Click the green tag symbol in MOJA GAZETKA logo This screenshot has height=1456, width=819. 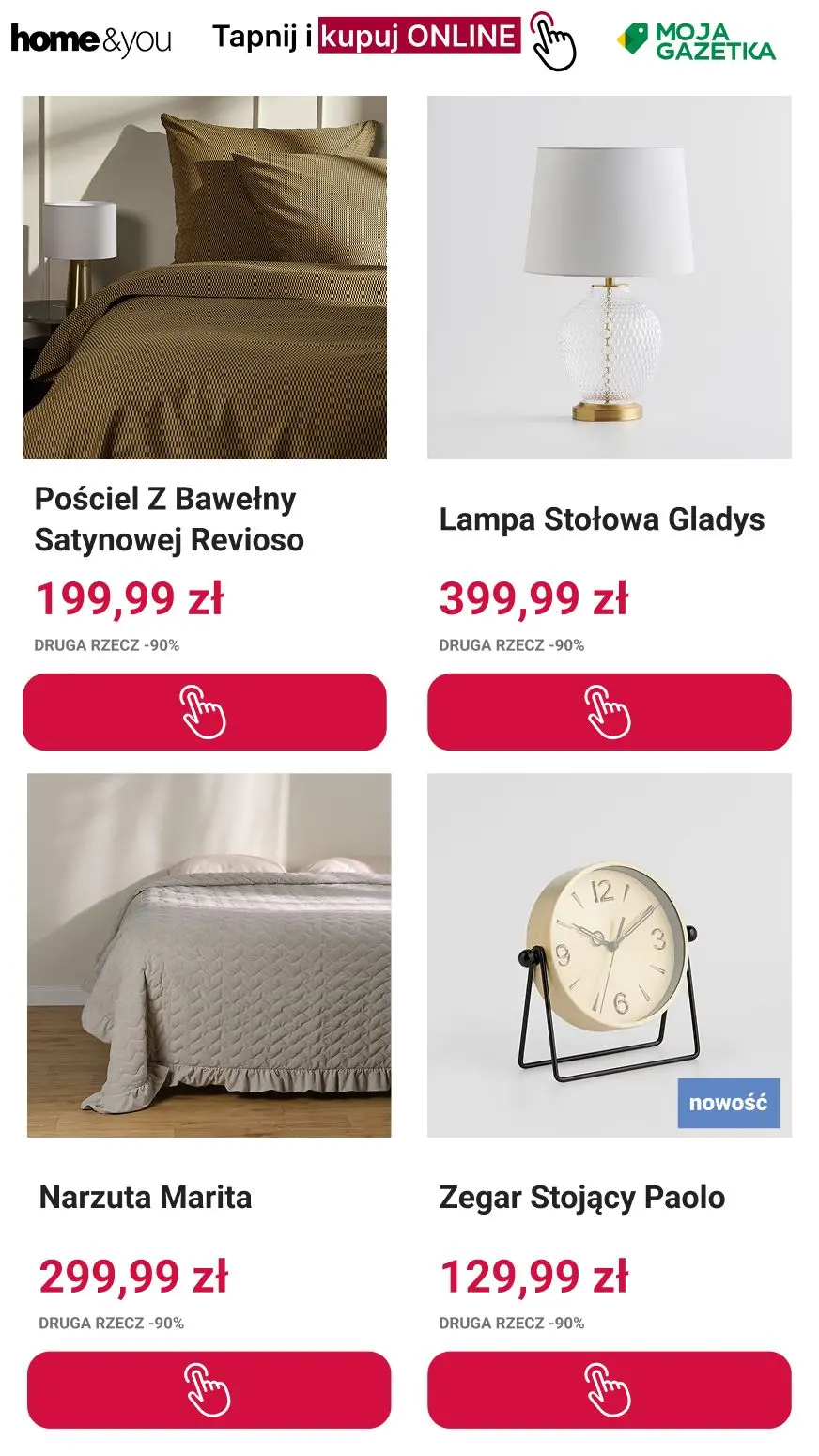coord(632,39)
